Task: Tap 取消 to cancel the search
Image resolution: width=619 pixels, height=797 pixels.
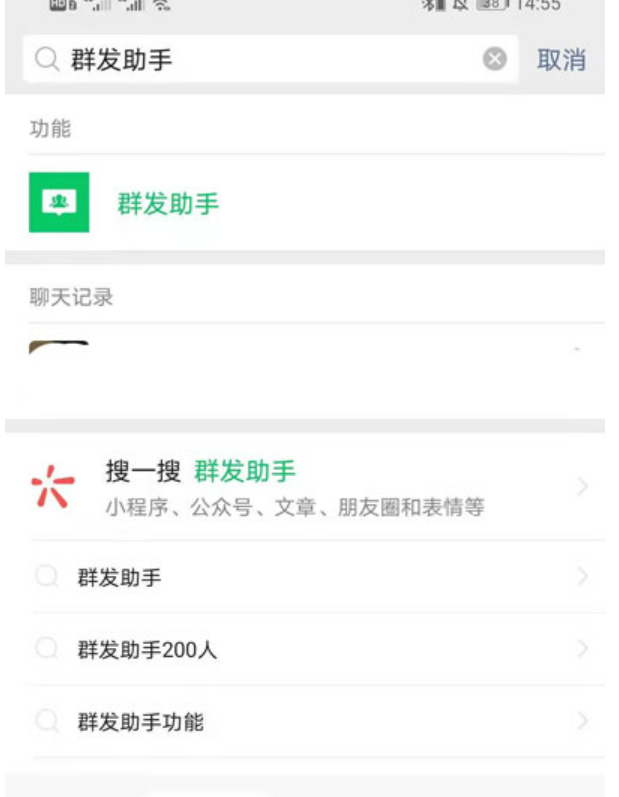Action: tap(561, 60)
